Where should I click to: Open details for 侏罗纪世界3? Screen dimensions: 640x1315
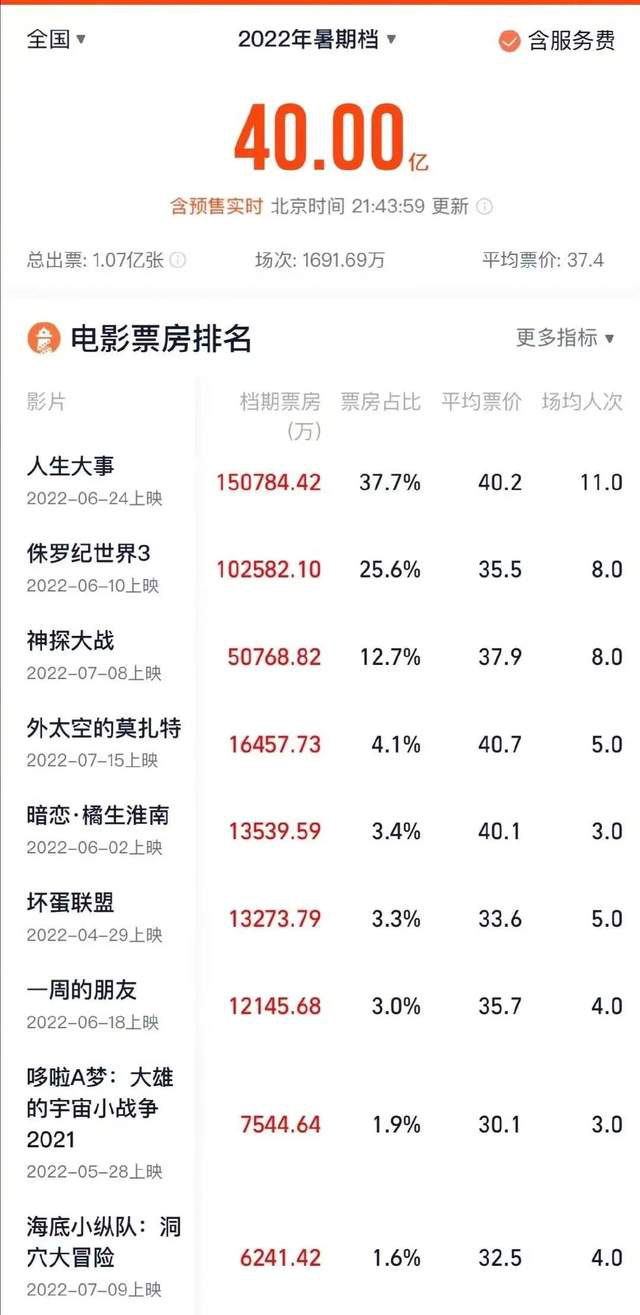pyautogui.click(x=320, y=569)
